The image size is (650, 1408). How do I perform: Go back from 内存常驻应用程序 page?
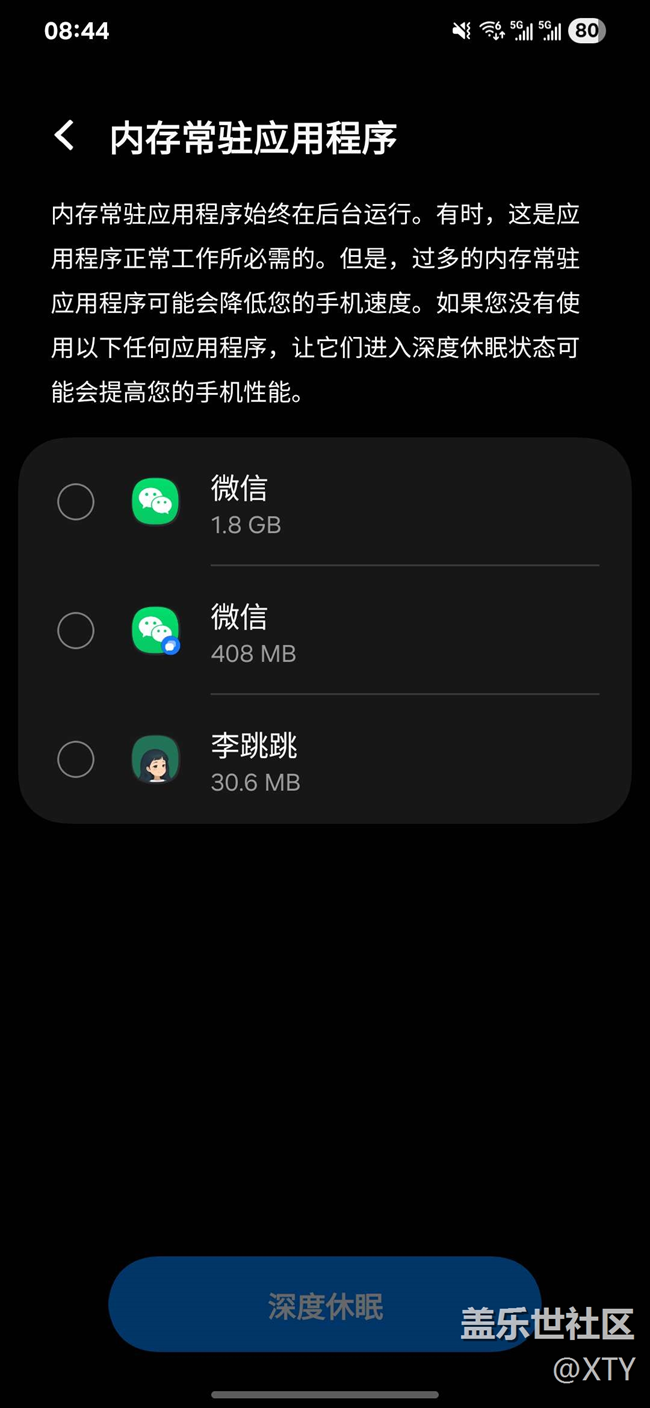pyautogui.click(x=65, y=136)
